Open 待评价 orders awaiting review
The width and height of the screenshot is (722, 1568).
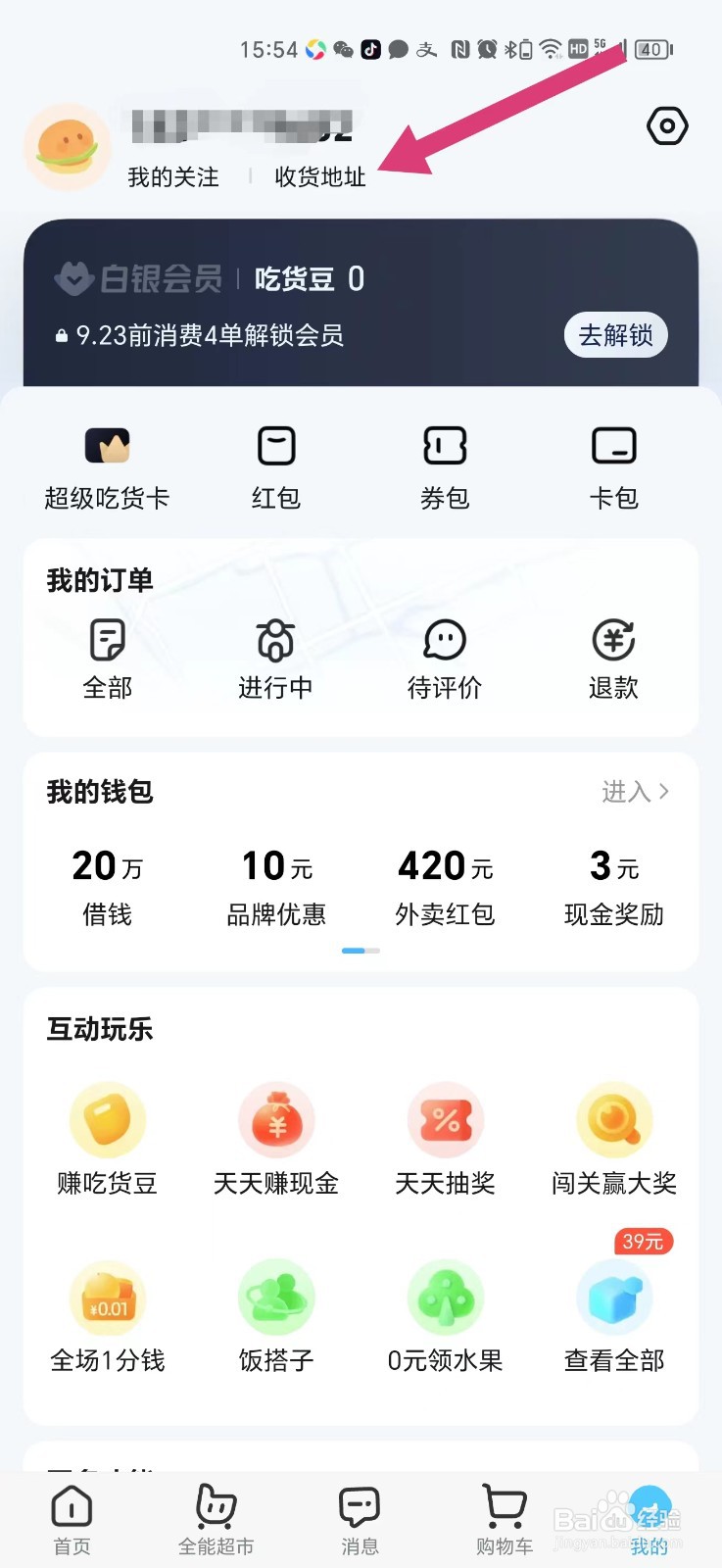coord(445,660)
